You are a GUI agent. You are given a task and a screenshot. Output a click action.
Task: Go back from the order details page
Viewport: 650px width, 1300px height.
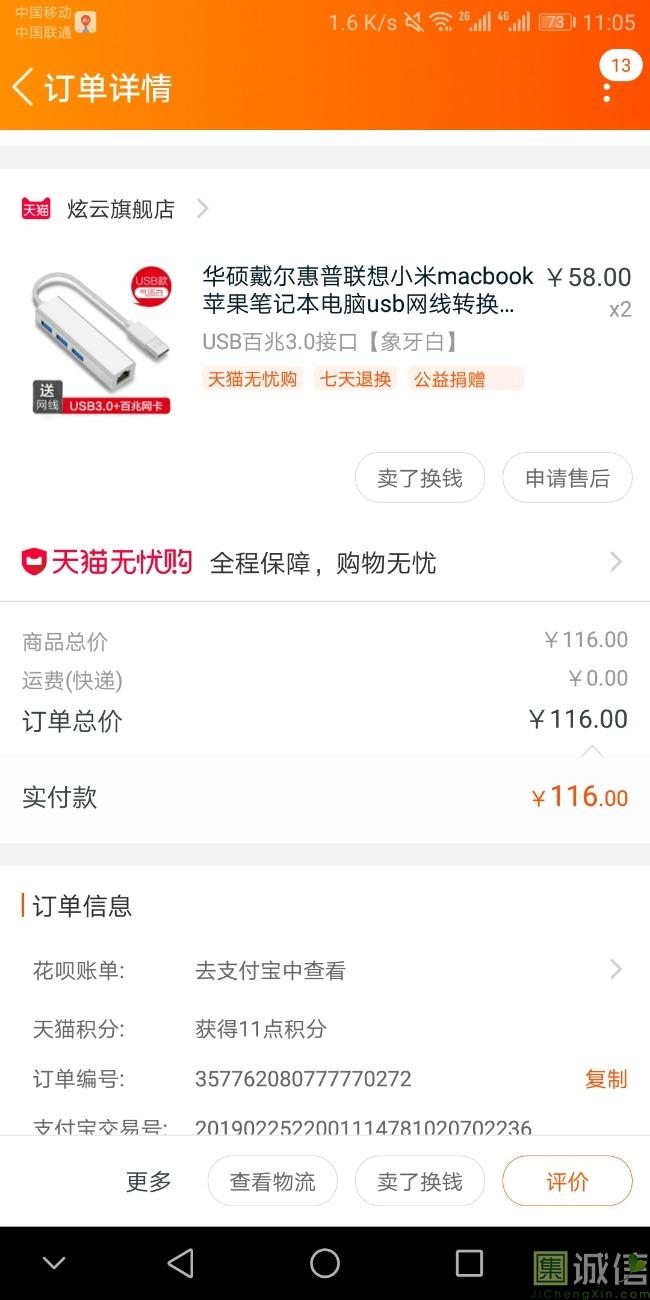tap(24, 87)
